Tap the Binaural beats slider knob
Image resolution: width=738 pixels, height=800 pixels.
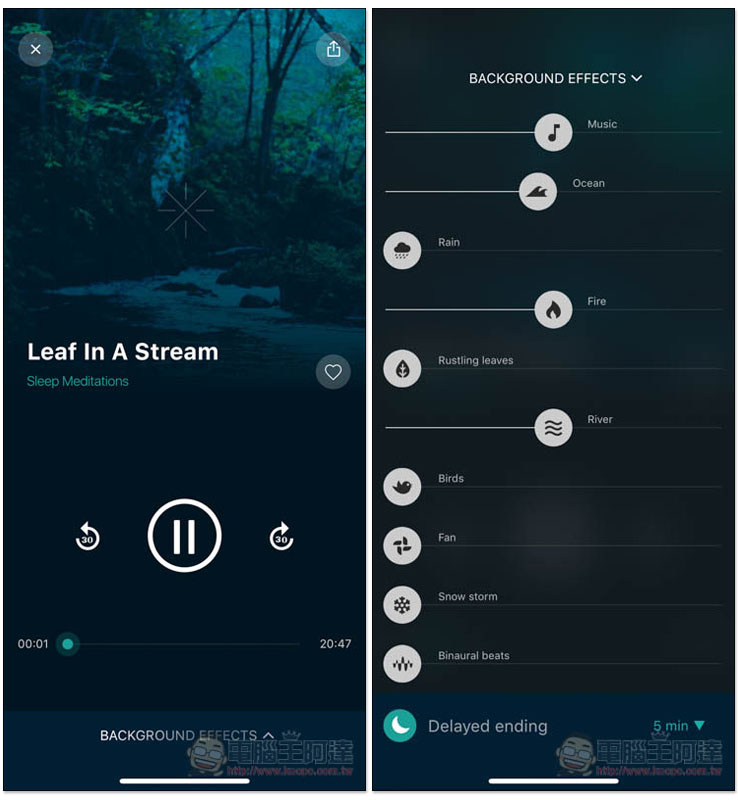coord(402,664)
